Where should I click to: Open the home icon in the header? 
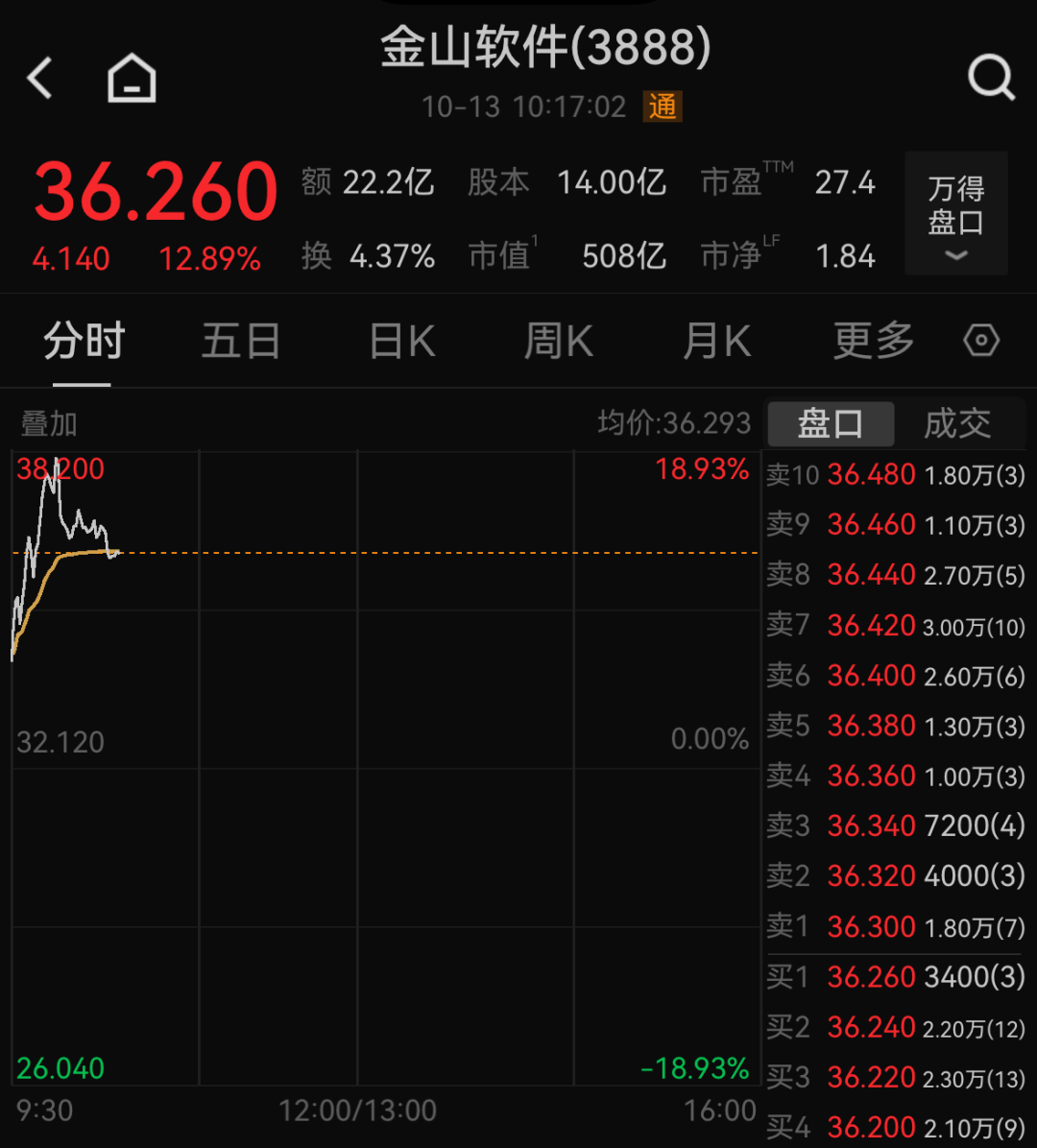pos(132,78)
